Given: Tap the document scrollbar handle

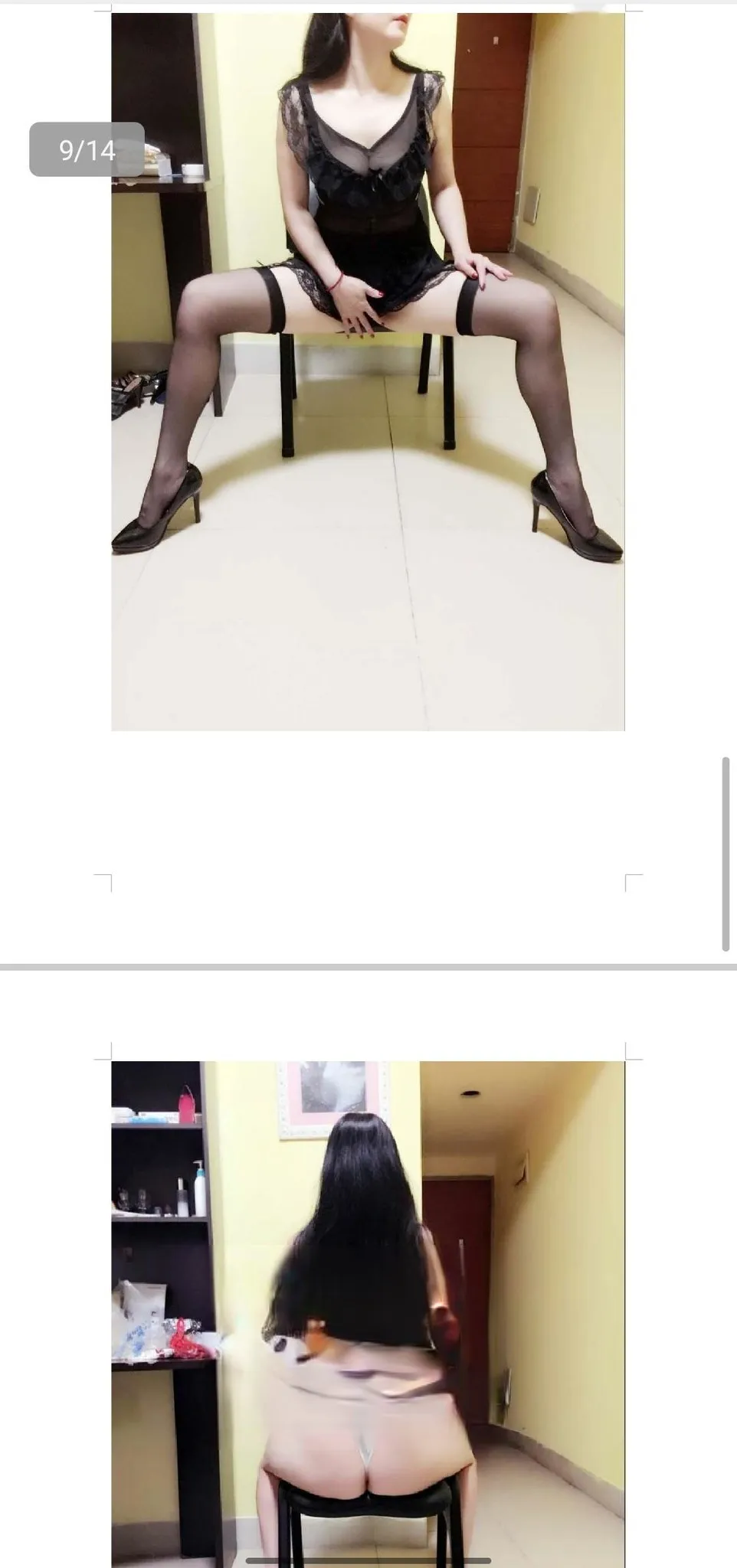Looking at the screenshot, I should pos(726,854).
